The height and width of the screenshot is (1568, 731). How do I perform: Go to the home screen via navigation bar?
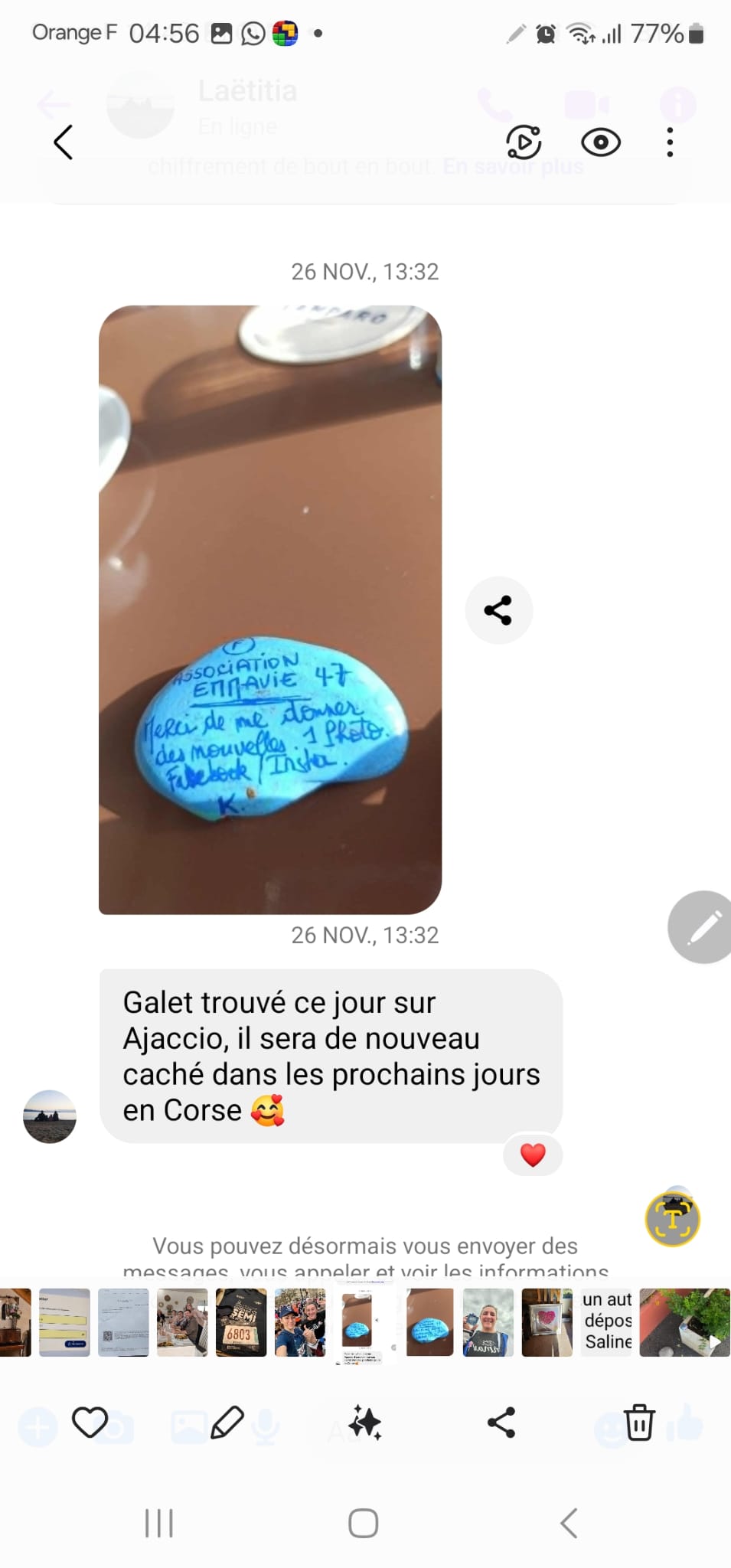[x=364, y=1524]
